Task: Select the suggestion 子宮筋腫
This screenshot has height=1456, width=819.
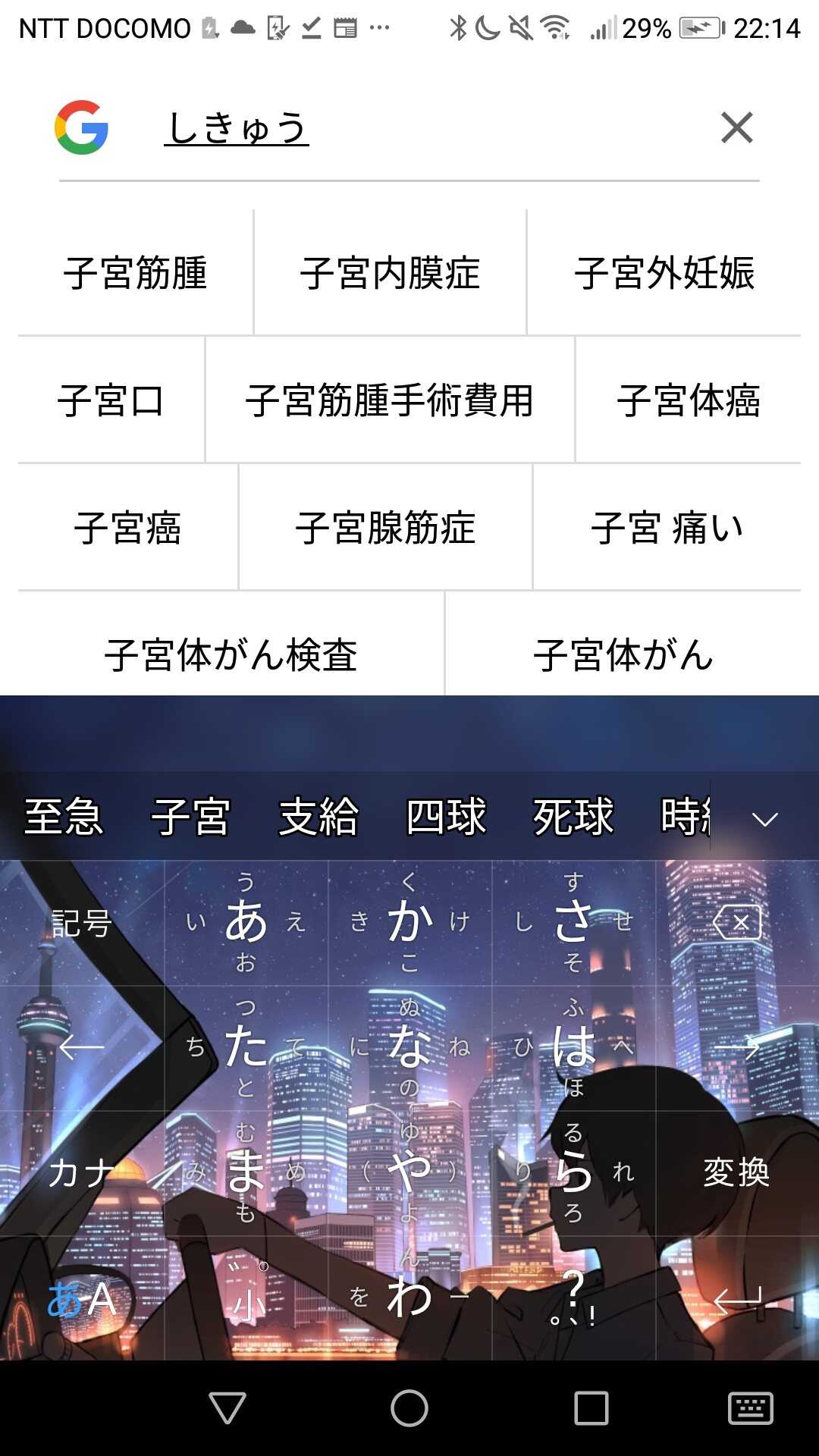Action: tap(136, 273)
